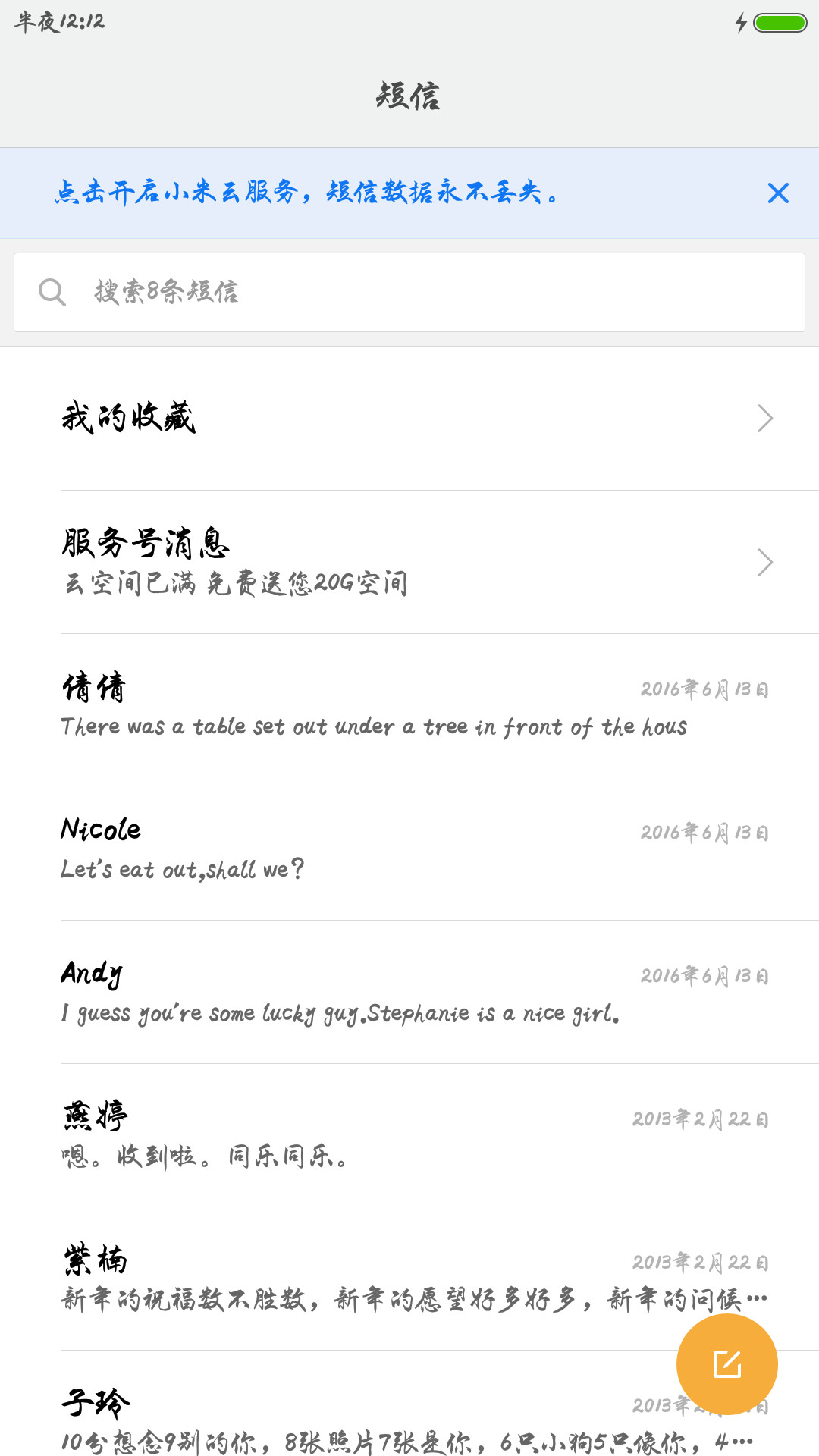Image resolution: width=819 pixels, height=1456 pixels.
Task: Open the conversation with 倩倩
Action: (x=409, y=705)
